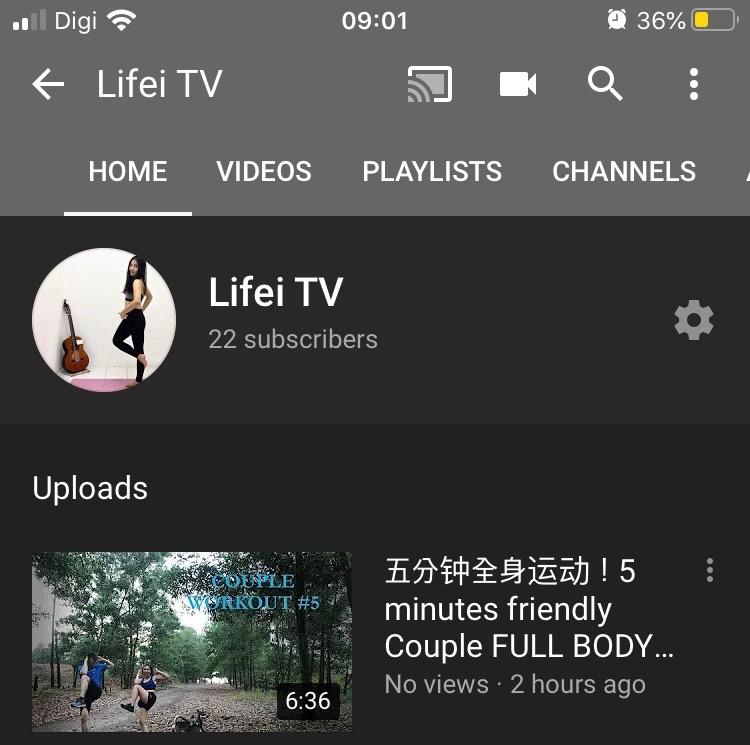The image size is (750, 745).
Task: Go back from Lifei TV channel
Action: pos(48,85)
